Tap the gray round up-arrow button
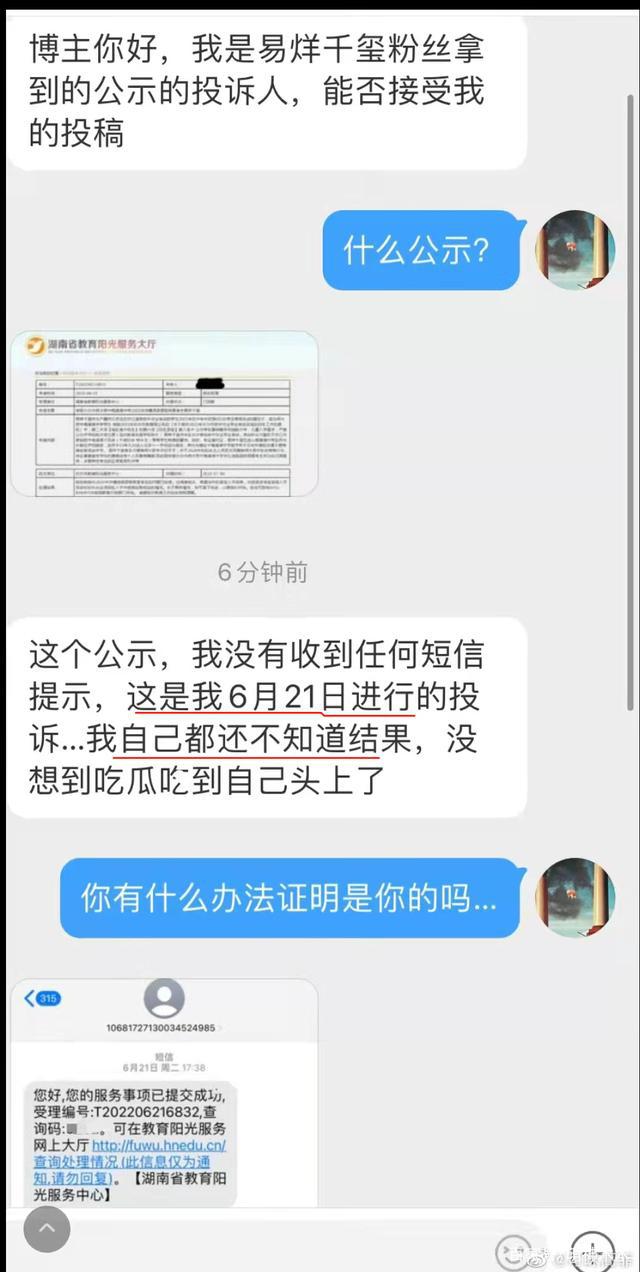The image size is (640, 1272). point(47,1230)
